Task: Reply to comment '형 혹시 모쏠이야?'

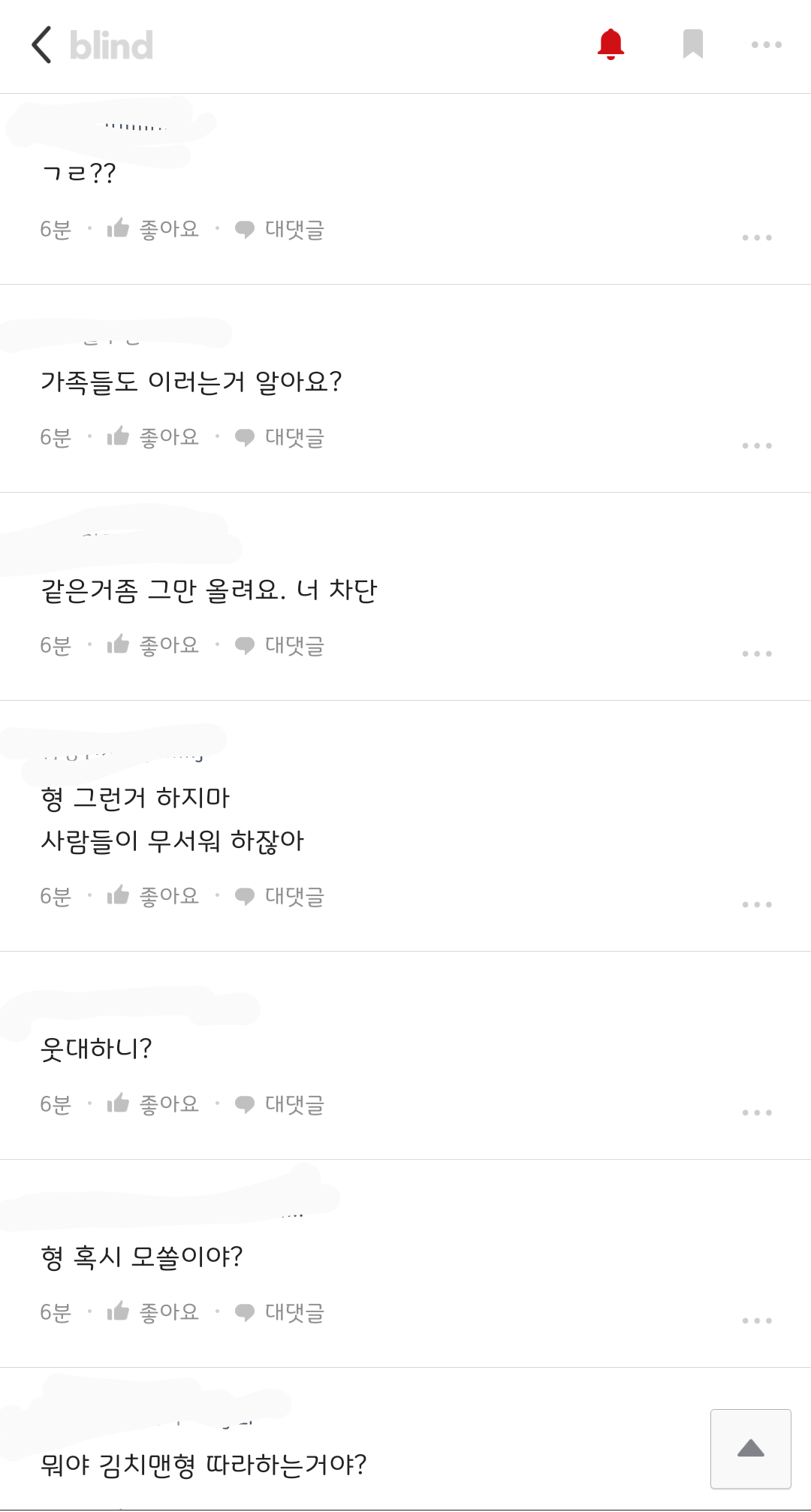Action: 279,1312
